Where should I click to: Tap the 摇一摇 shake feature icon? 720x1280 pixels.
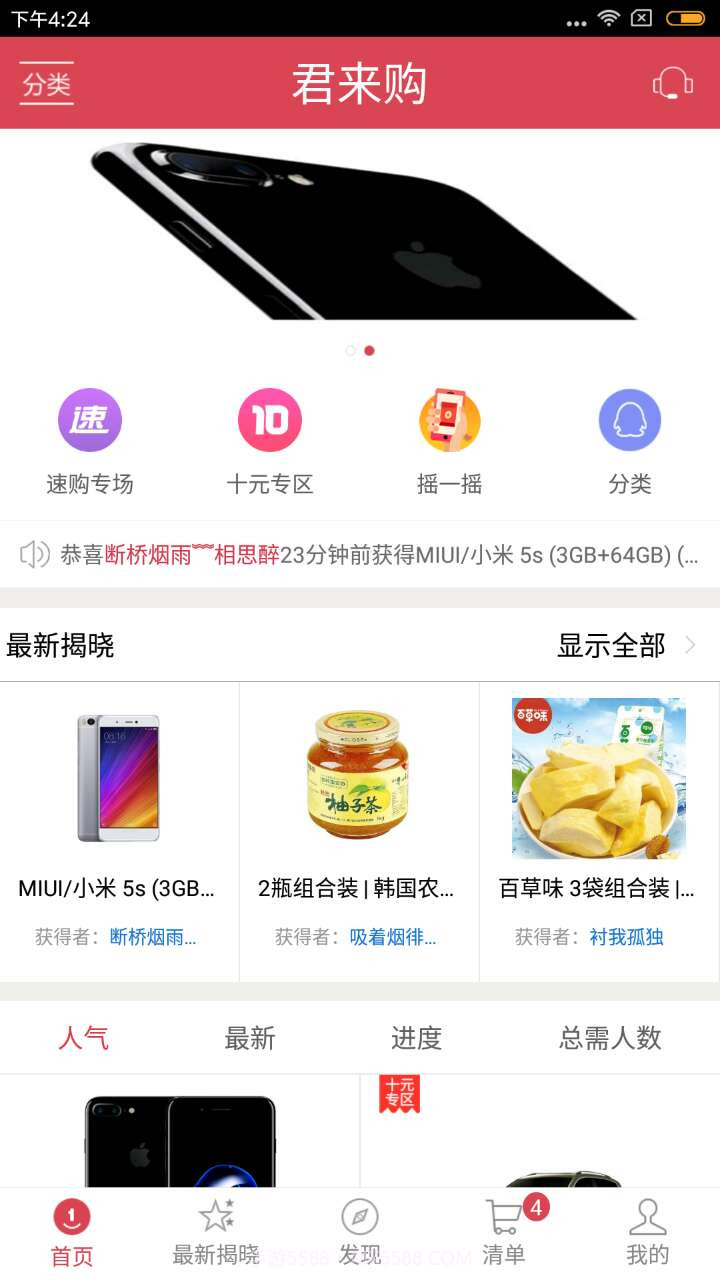[x=450, y=420]
